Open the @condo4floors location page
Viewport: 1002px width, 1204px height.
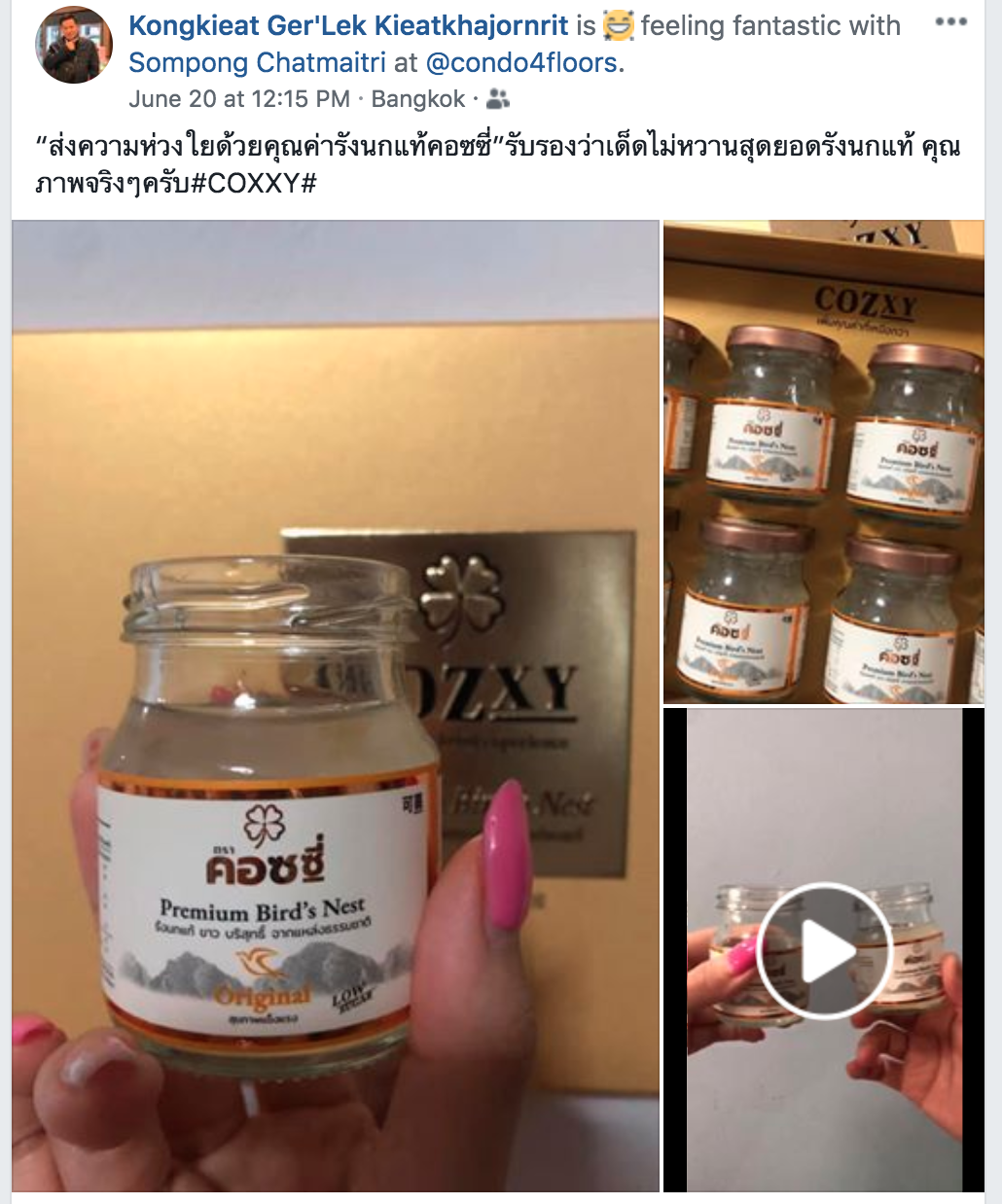[521, 63]
